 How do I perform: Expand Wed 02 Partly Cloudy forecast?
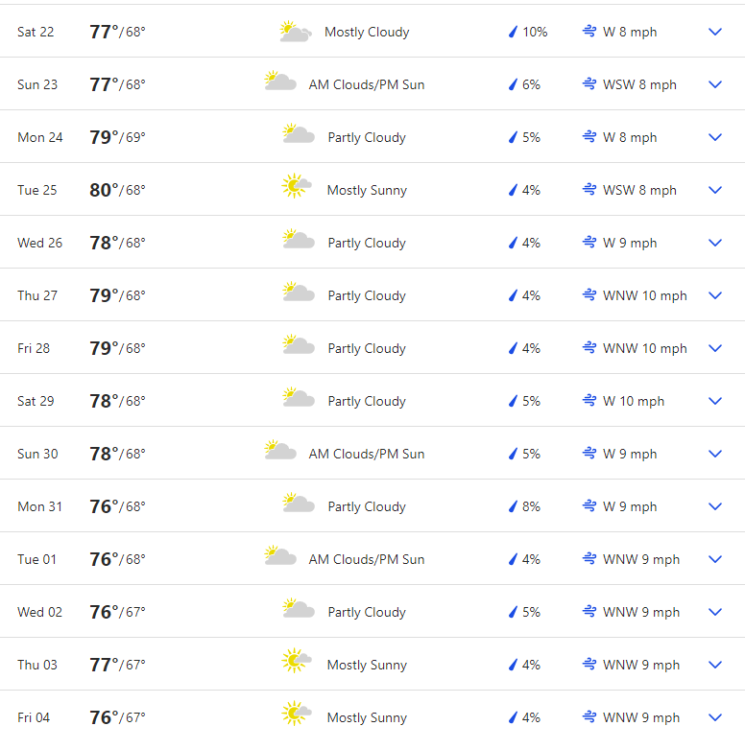(x=715, y=612)
